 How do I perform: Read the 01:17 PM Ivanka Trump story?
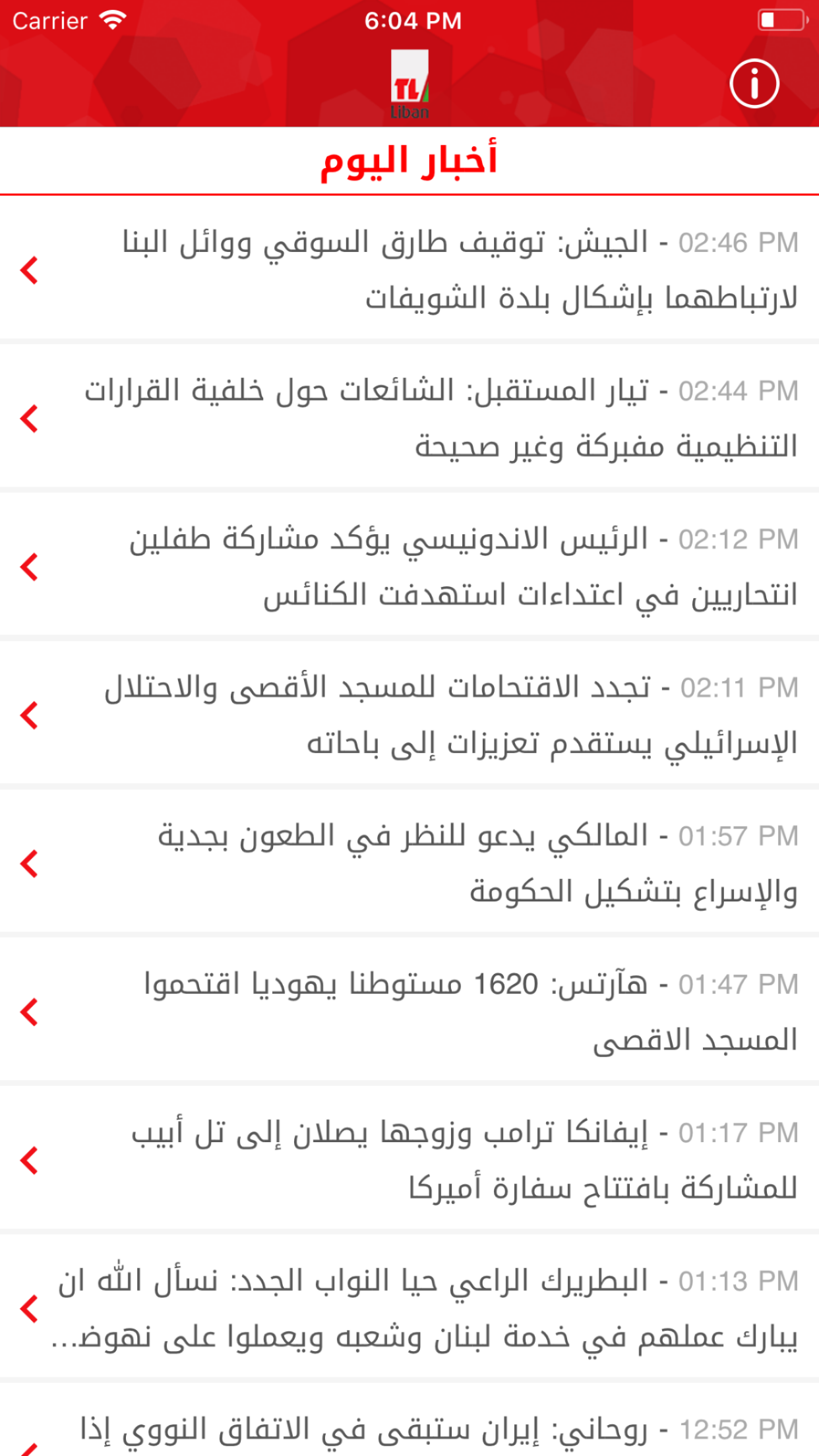[409, 1160]
